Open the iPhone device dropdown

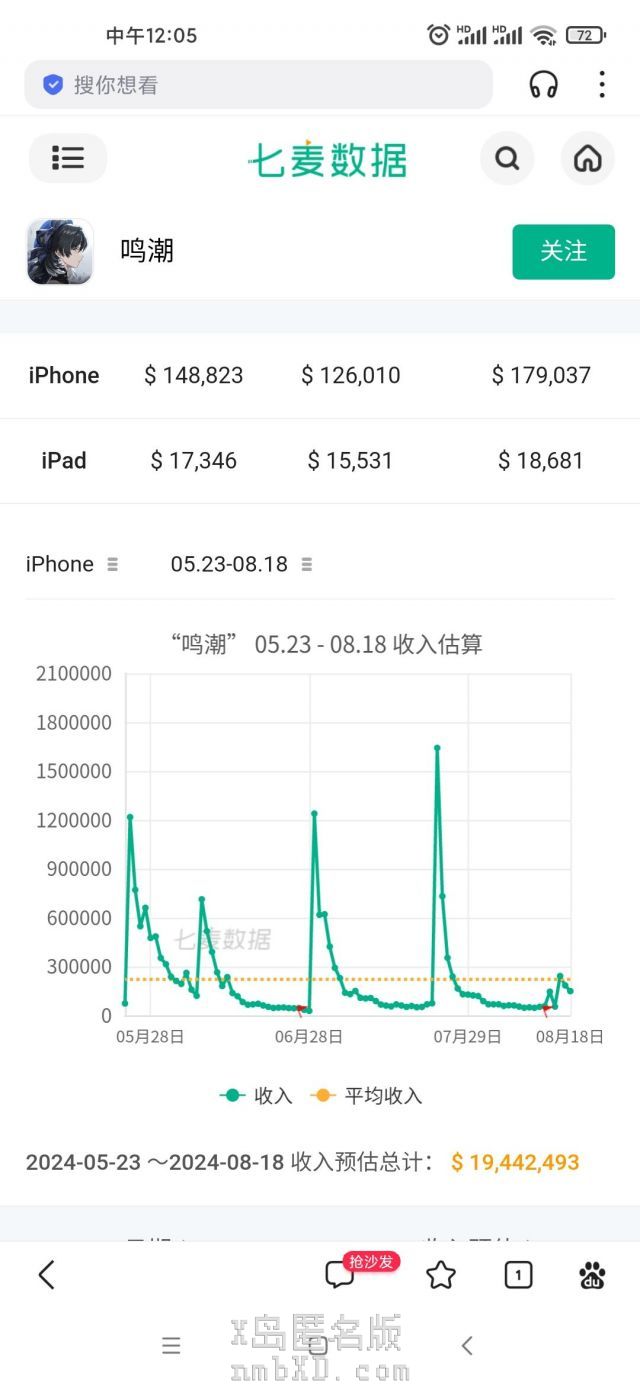pyautogui.click(x=72, y=564)
